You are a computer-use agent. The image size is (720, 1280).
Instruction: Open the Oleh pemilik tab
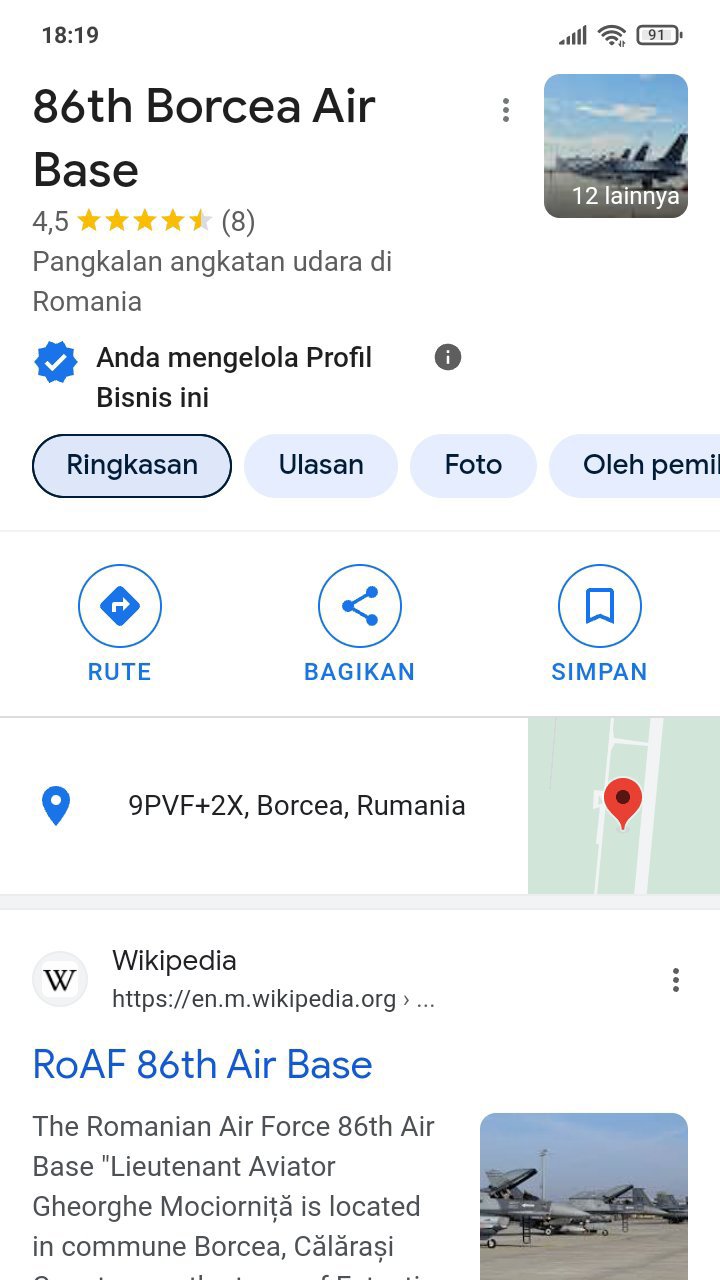640,465
